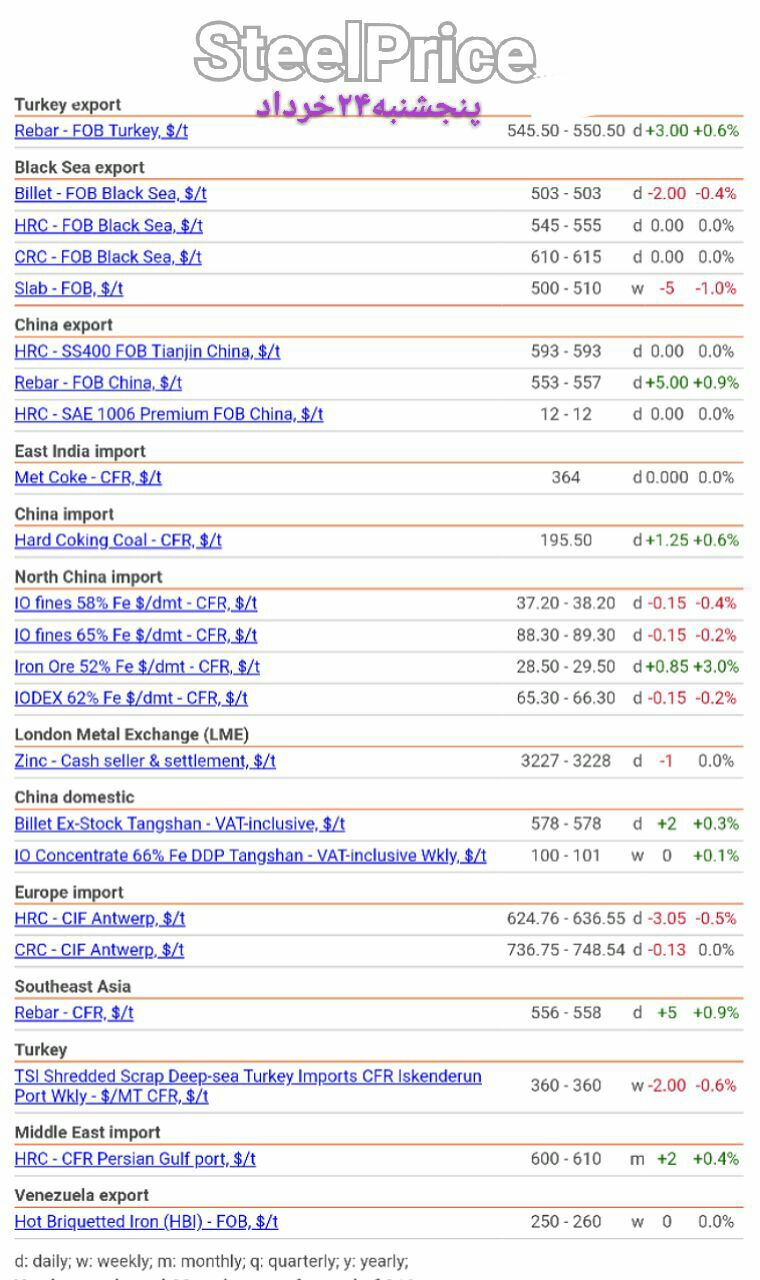Viewport: 760px width, 1280px height.
Task: Select the IO fines 65% Fe link
Action: [135, 636]
